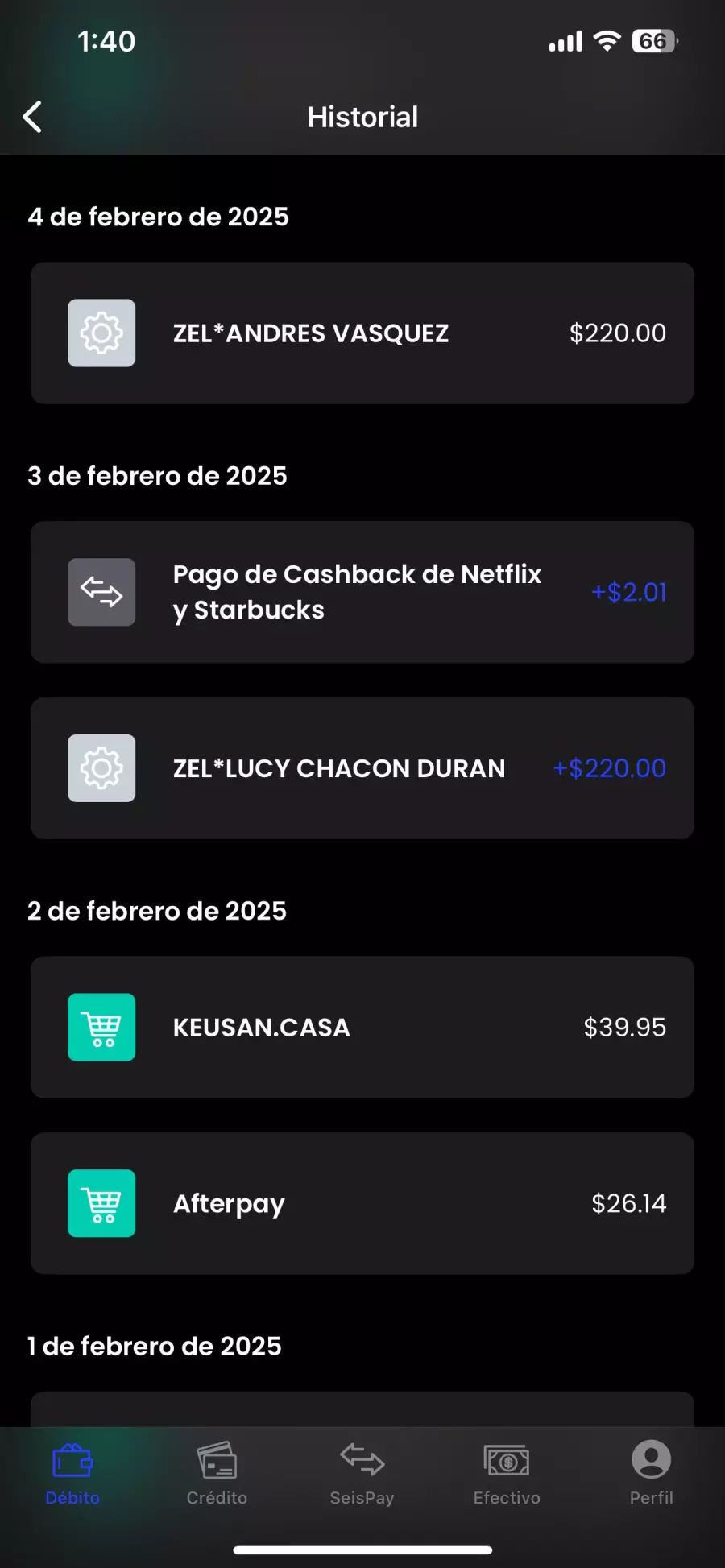Show details for the KEUSAN.CASA purchase
Image resolution: width=725 pixels, height=1568 pixels.
tap(362, 1027)
